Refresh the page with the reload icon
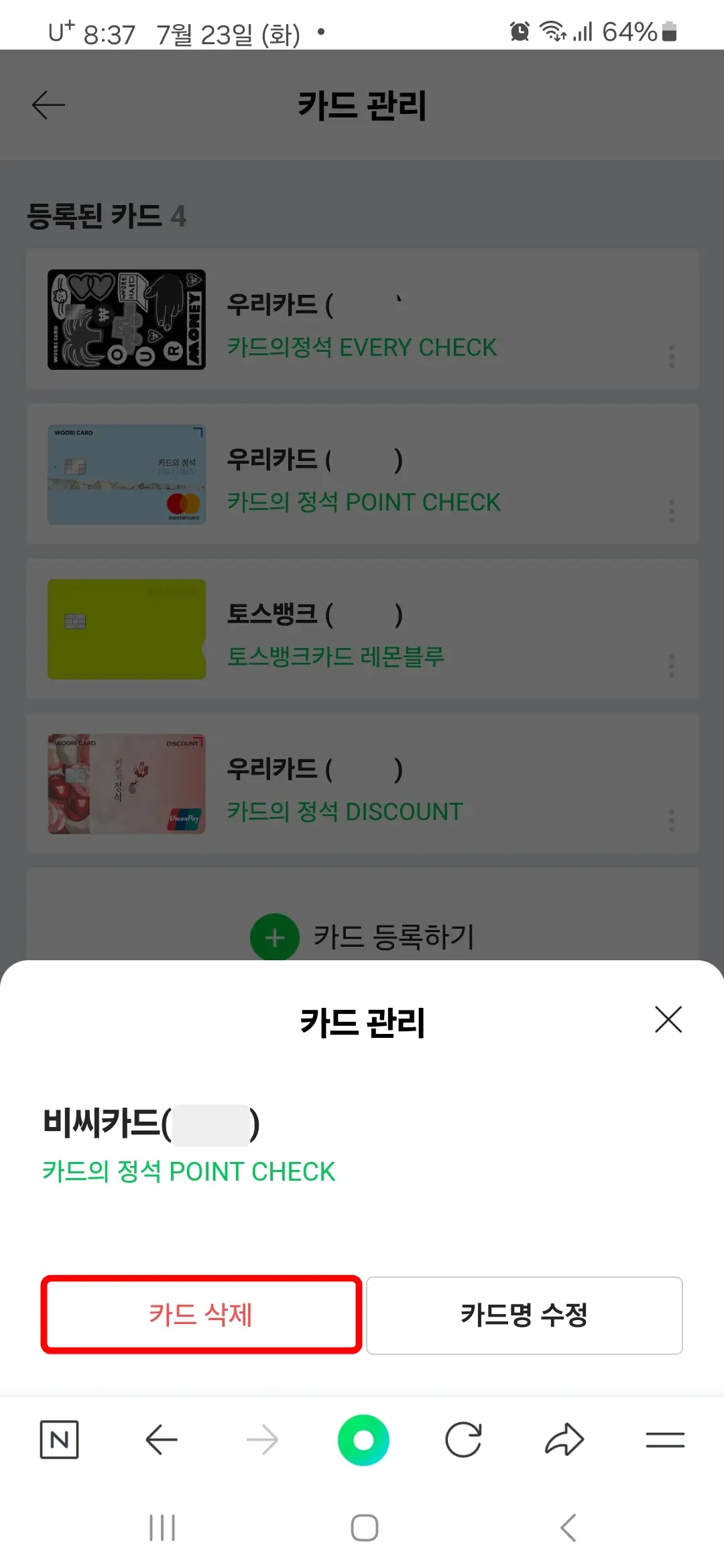 click(x=463, y=1438)
